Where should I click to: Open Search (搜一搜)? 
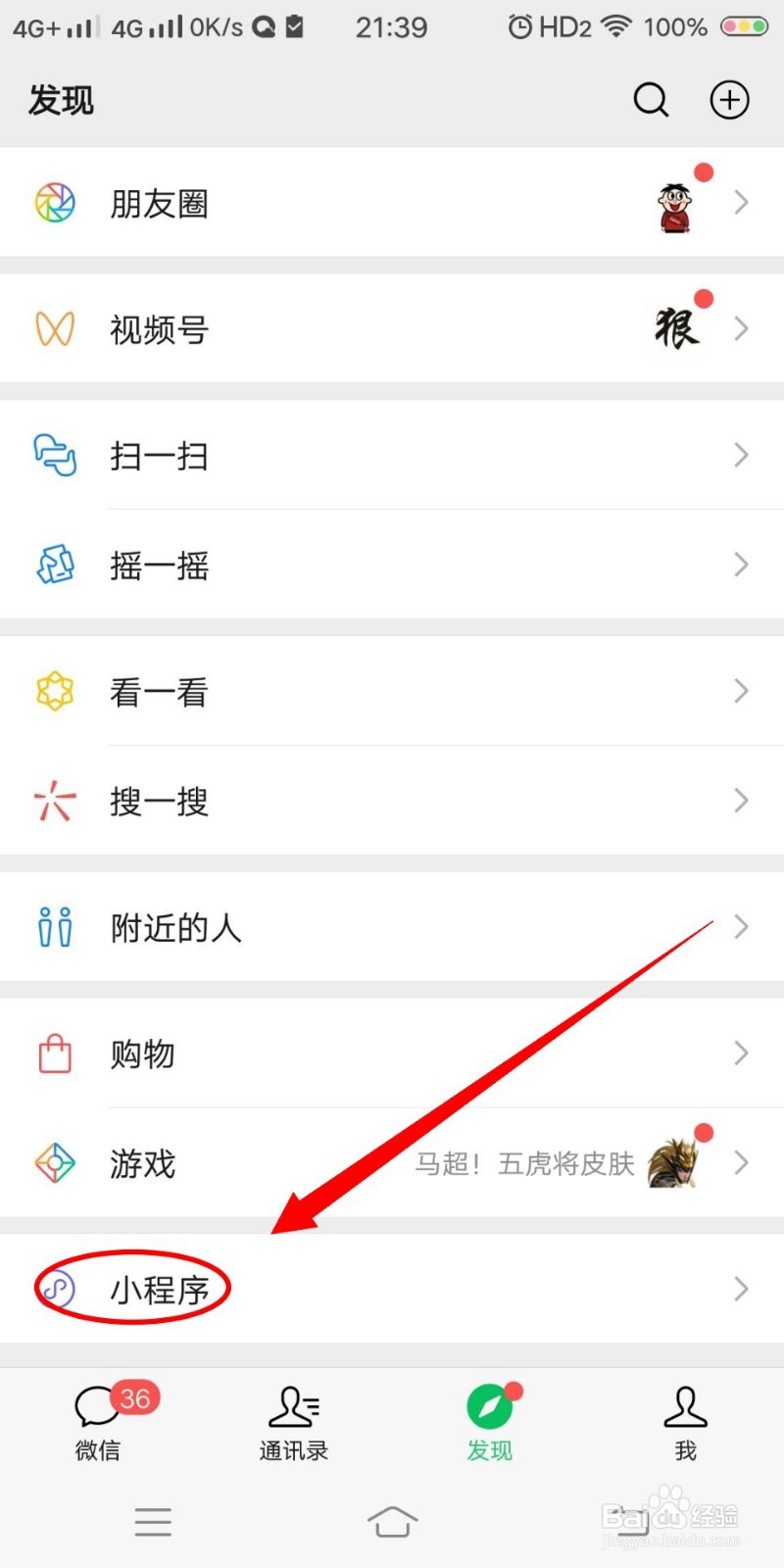(159, 801)
